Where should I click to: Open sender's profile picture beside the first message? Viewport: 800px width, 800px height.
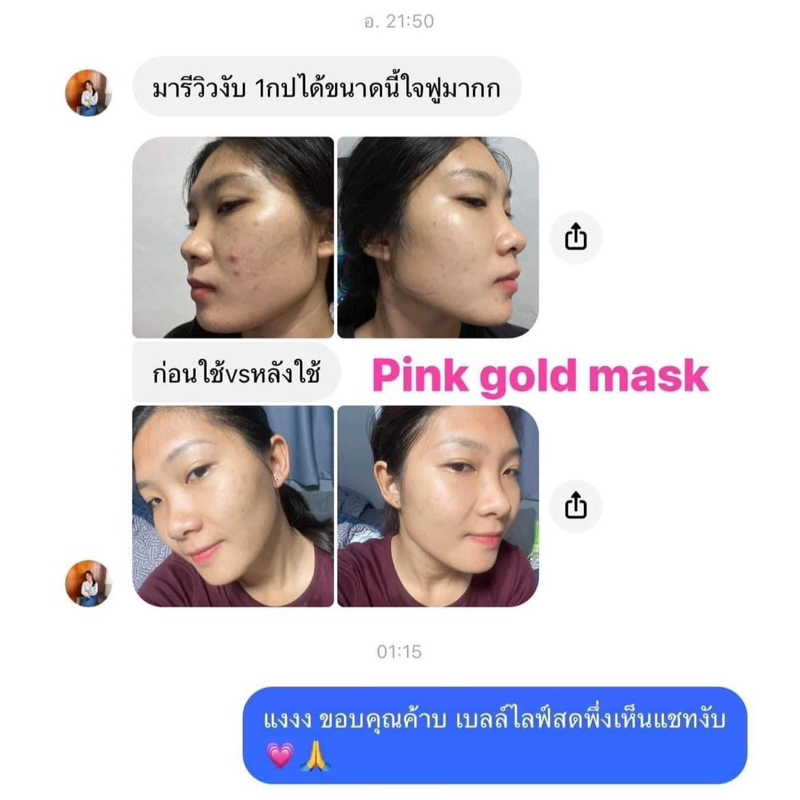[x=88, y=93]
